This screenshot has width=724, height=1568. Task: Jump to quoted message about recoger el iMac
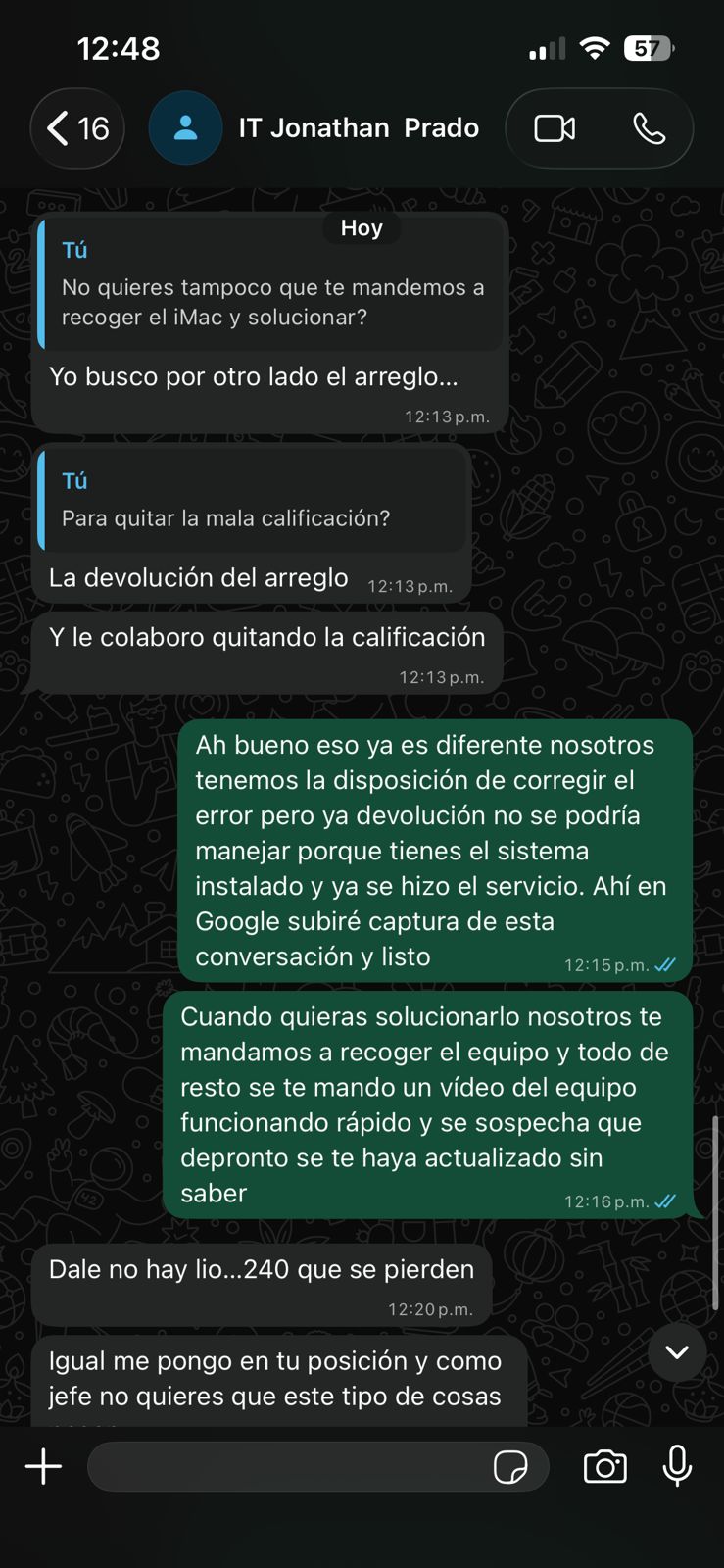point(270,288)
